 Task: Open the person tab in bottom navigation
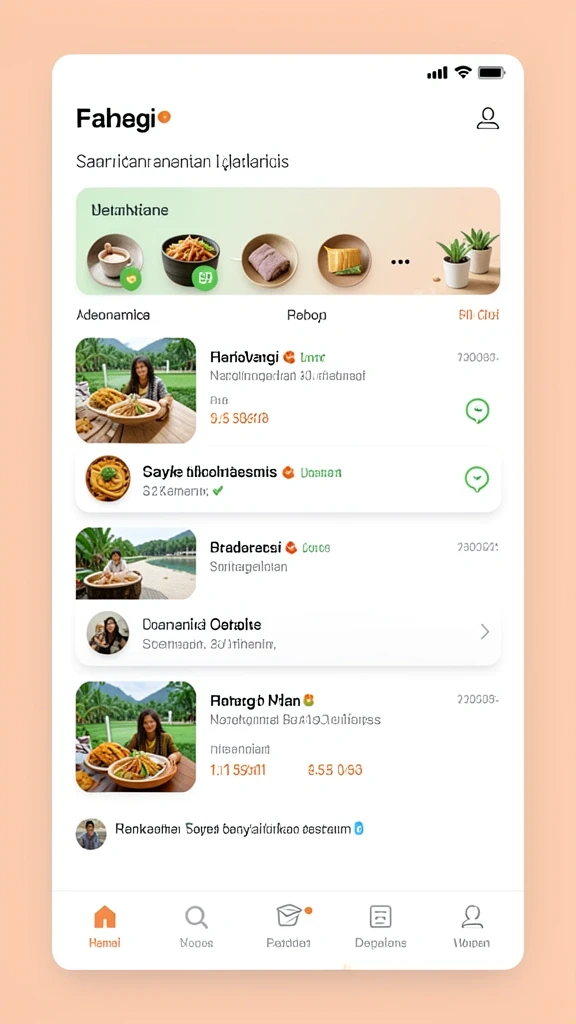pyautogui.click(x=472, y=925)
